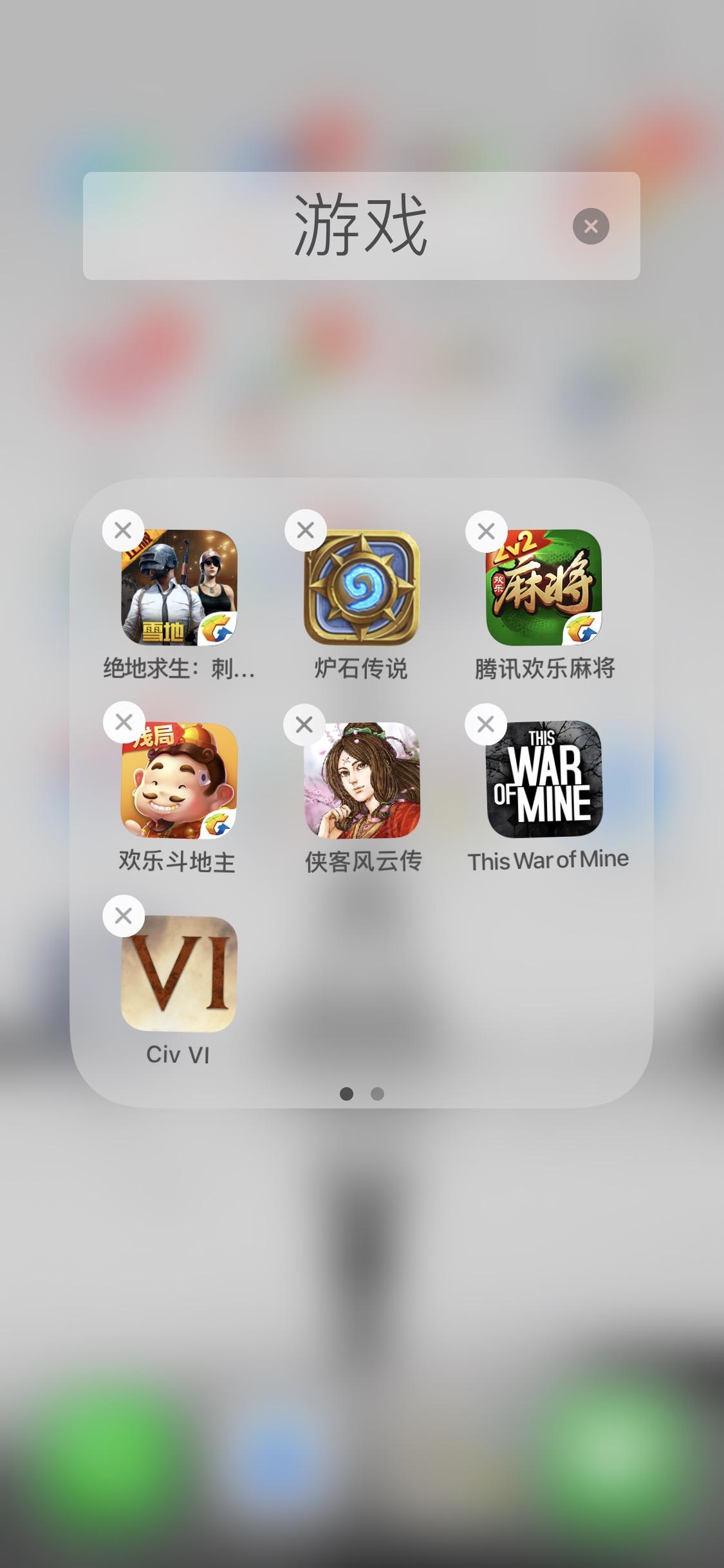Edit the folder name field 游戏
Screen dimensions: 724x1568
click(360, 226)
